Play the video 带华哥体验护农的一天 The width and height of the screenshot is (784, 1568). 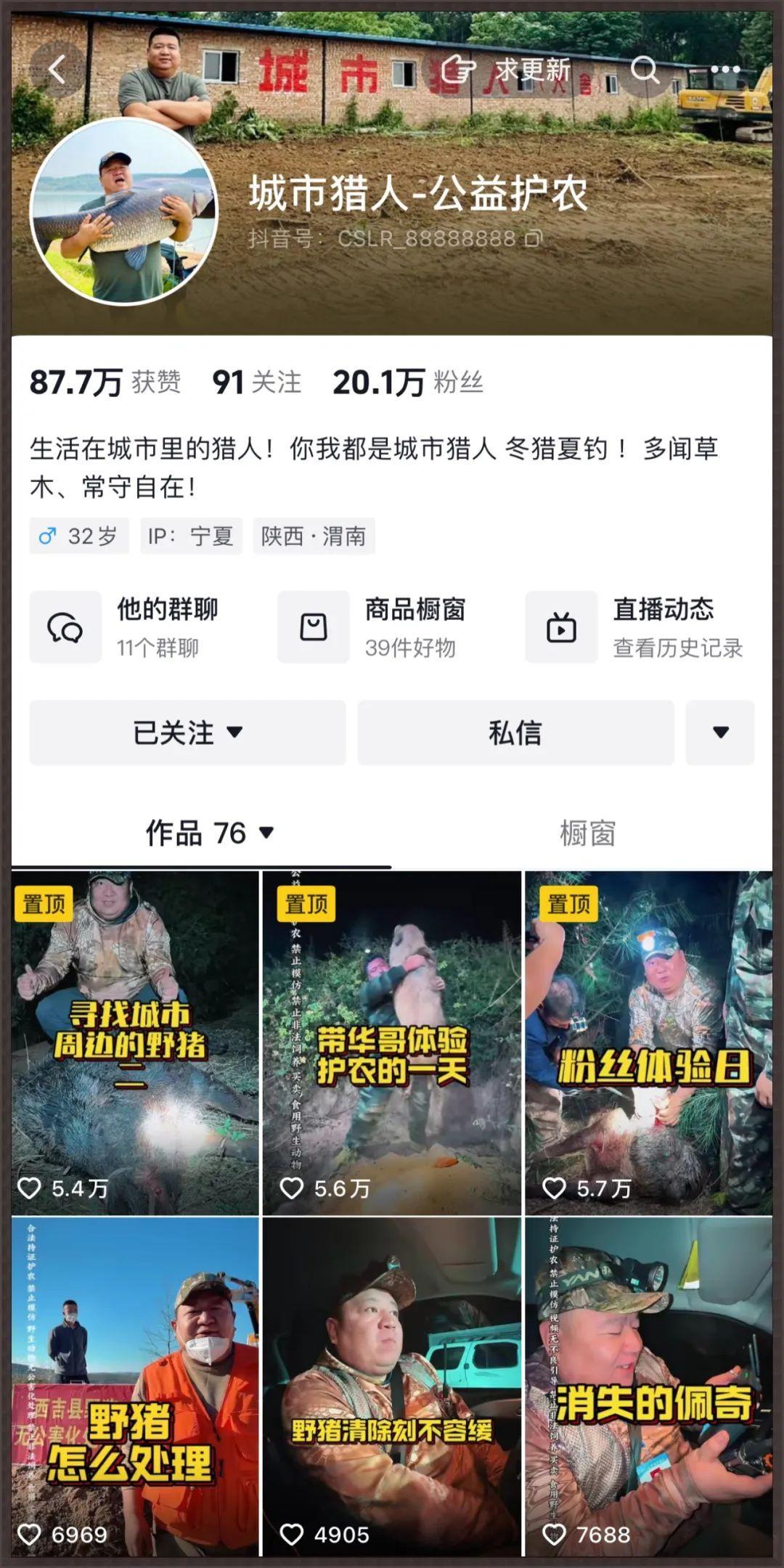coord(392,1042)
